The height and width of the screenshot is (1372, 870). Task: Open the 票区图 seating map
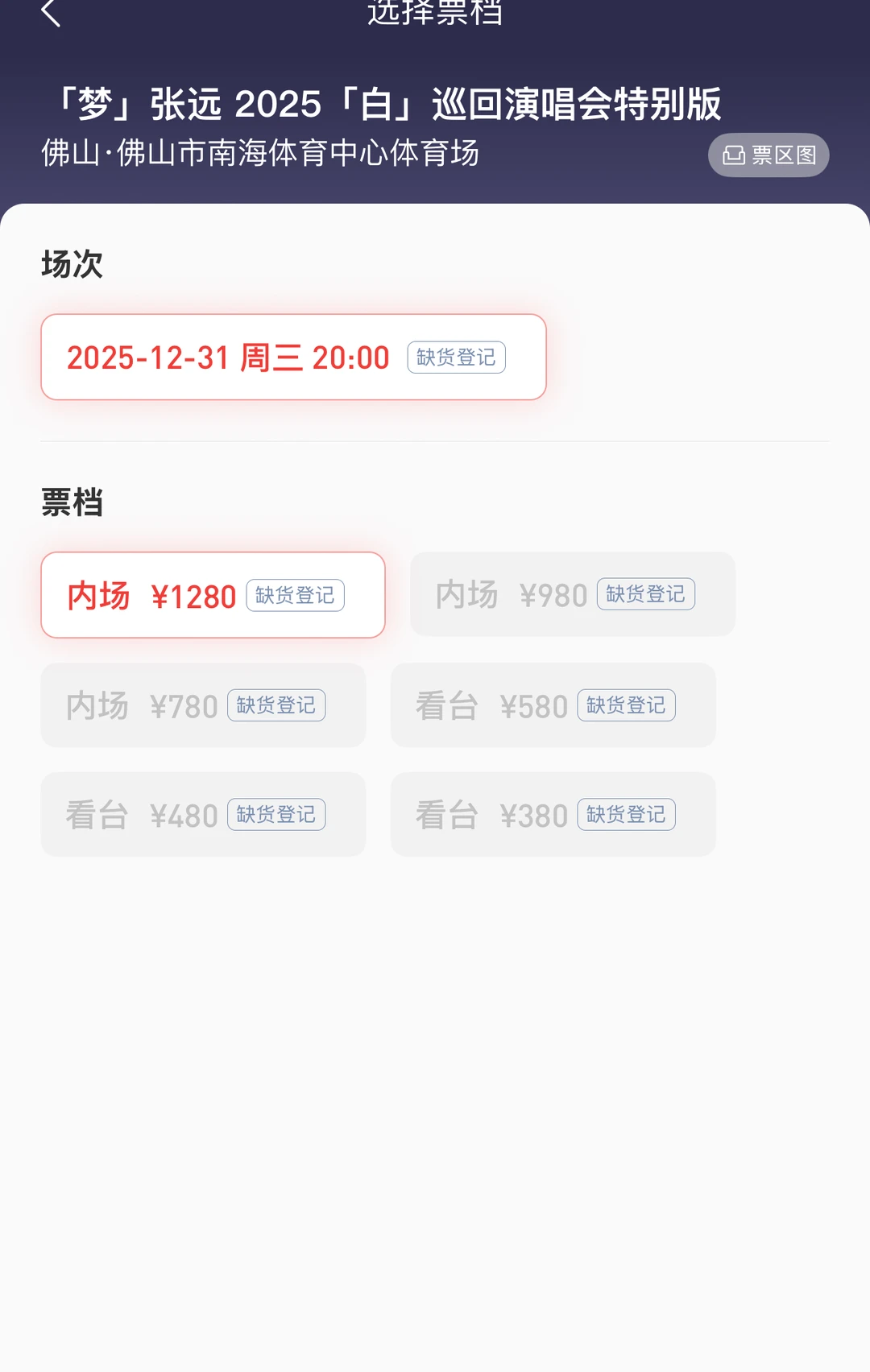pos(766,155)
